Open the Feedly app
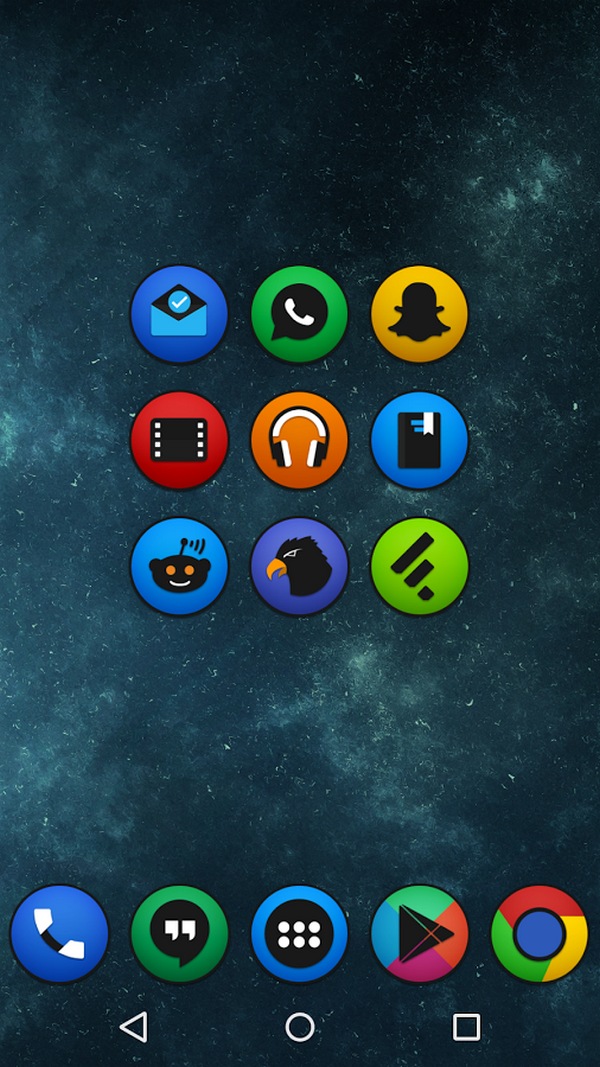 click(420, 566)
